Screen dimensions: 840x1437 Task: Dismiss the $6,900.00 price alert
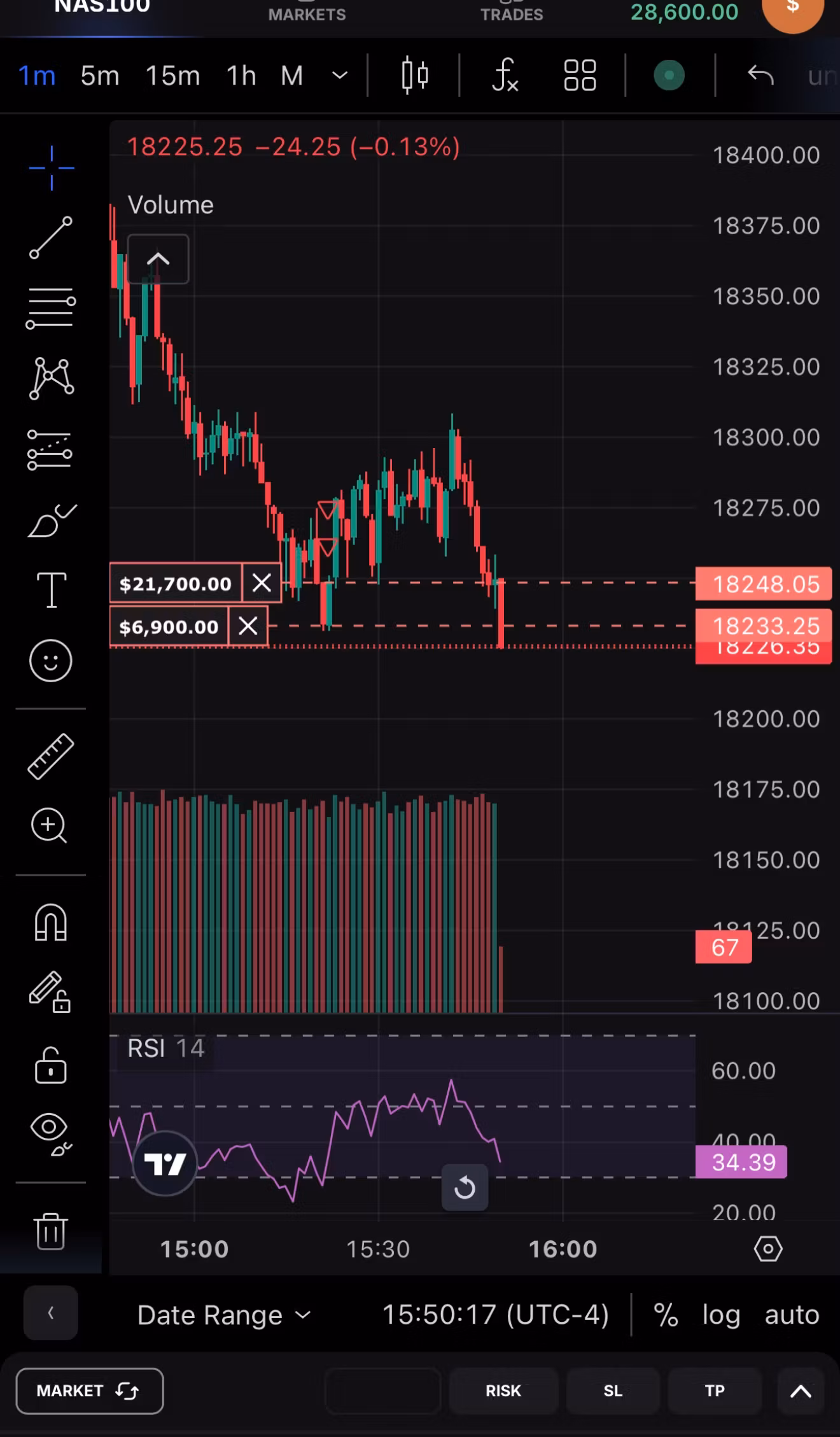248,626
